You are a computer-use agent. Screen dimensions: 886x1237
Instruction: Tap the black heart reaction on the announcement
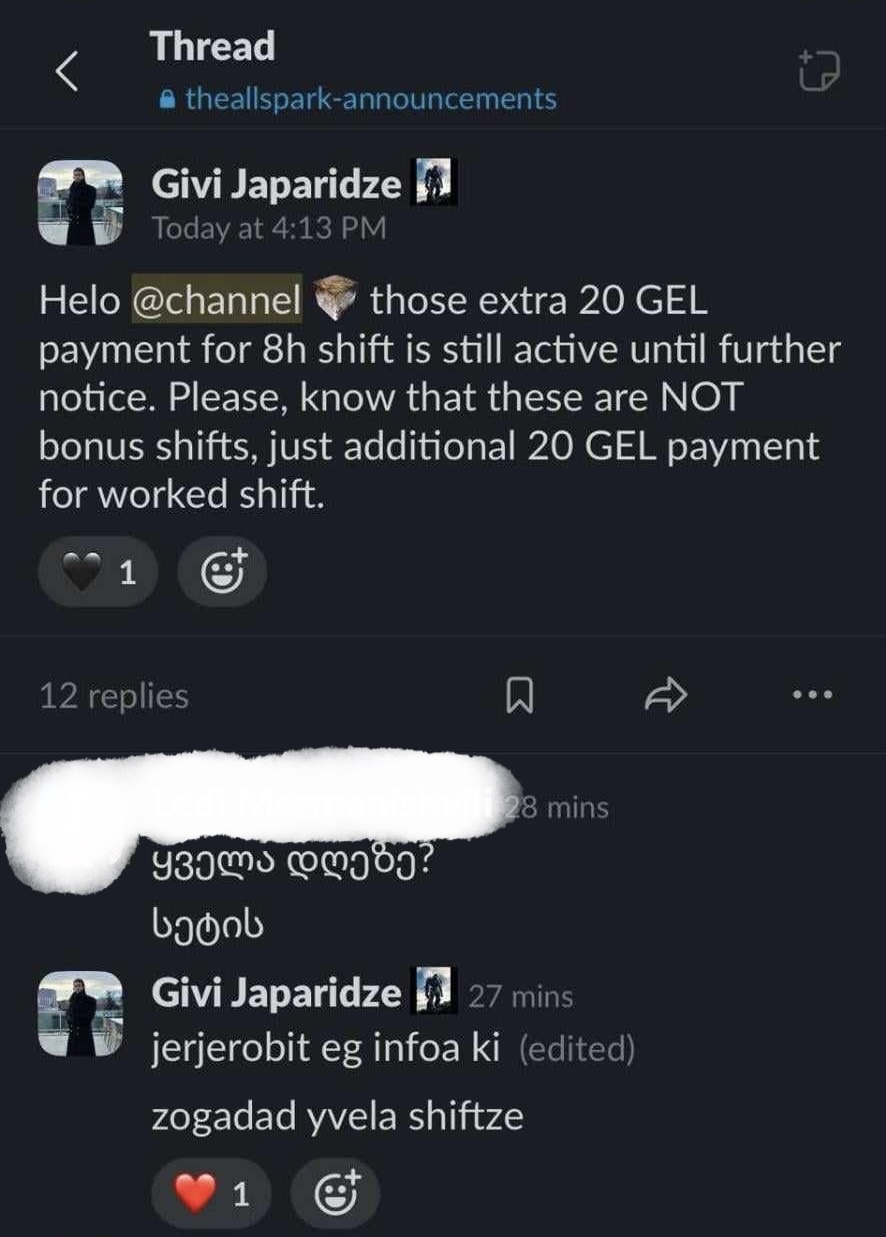[x=97, y=572]
